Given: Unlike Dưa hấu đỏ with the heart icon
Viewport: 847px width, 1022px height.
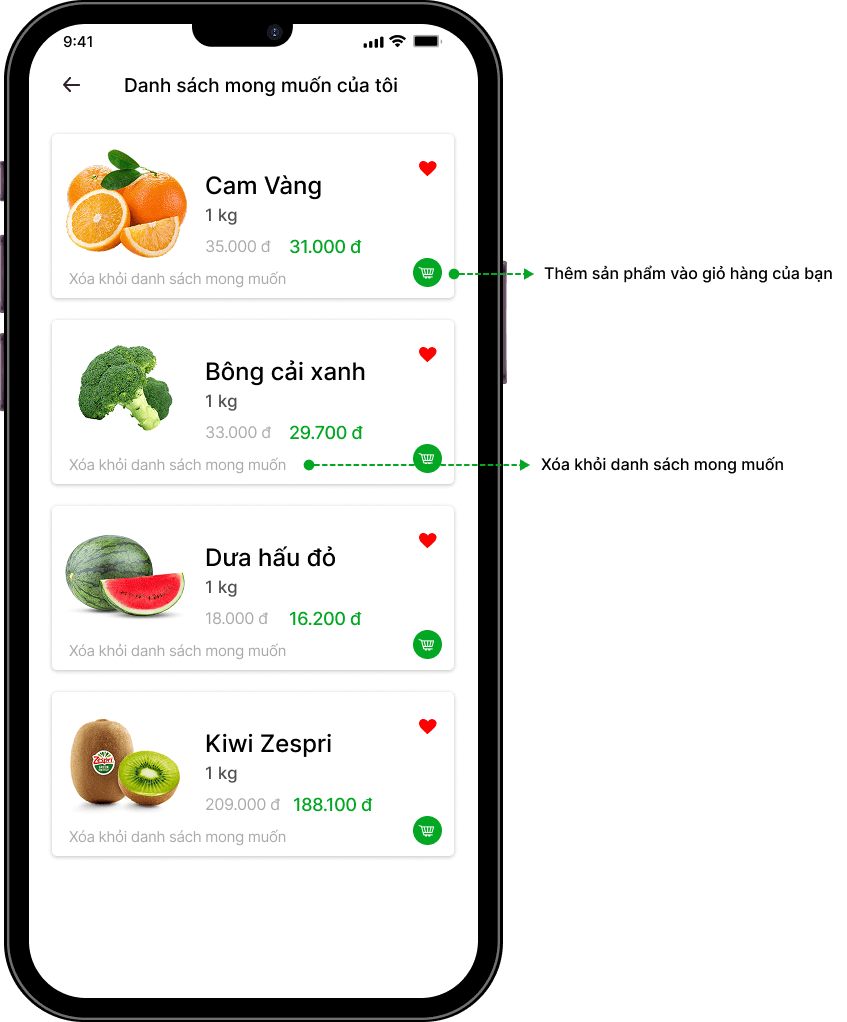Looking at the screenshot, I should click(427, 540).
